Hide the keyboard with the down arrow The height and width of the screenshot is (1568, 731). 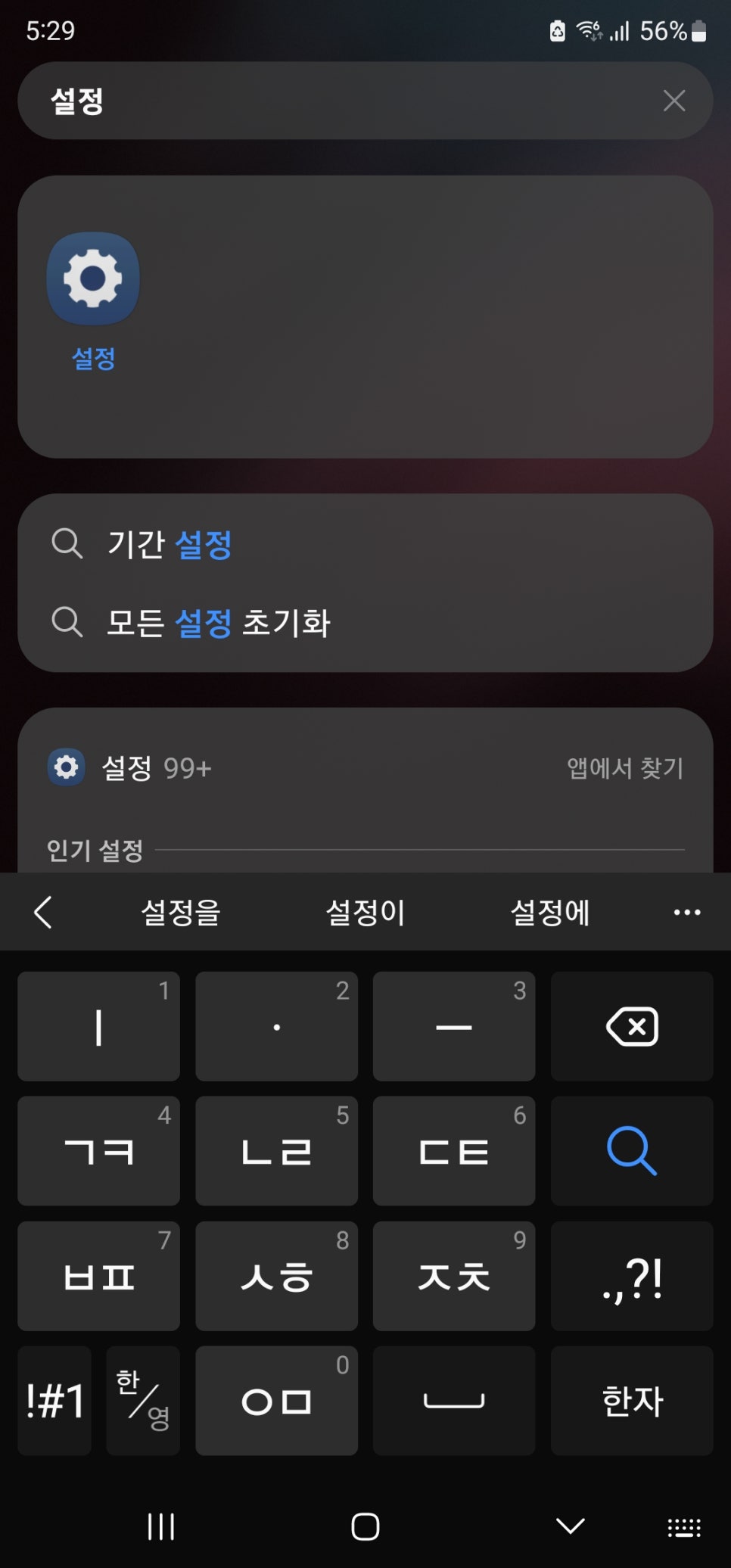tap(570, 1526)
